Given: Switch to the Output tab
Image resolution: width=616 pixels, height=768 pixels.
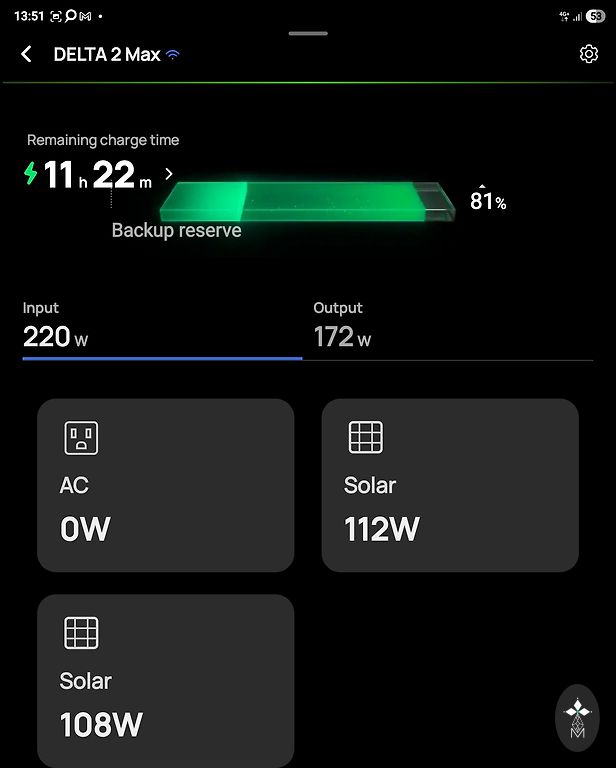Looking at the screenshot, I should tap(450, 326).
